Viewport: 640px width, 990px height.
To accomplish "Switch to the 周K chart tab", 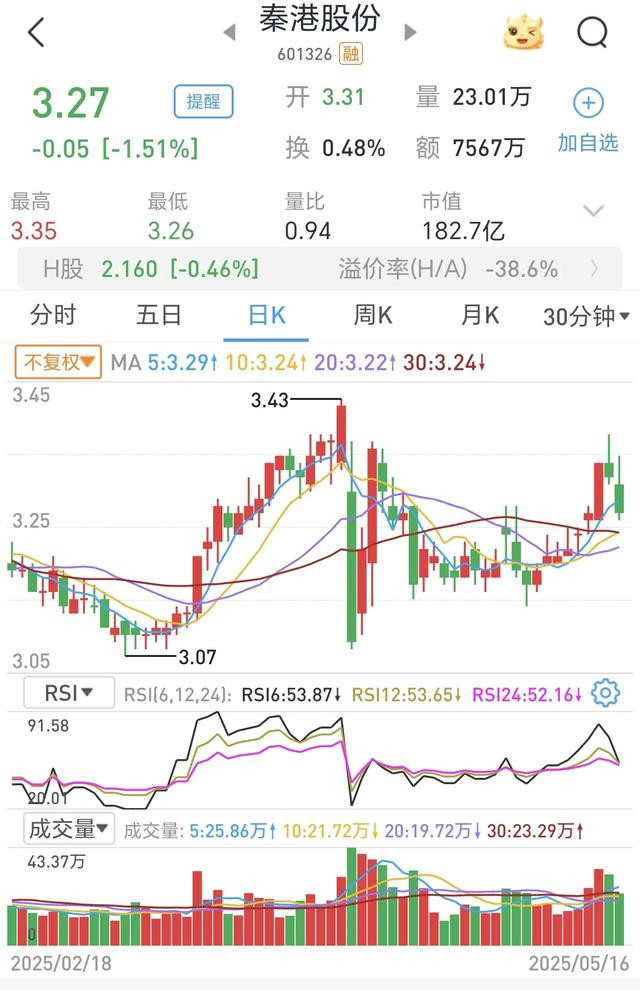I will [x=373, y=316].
